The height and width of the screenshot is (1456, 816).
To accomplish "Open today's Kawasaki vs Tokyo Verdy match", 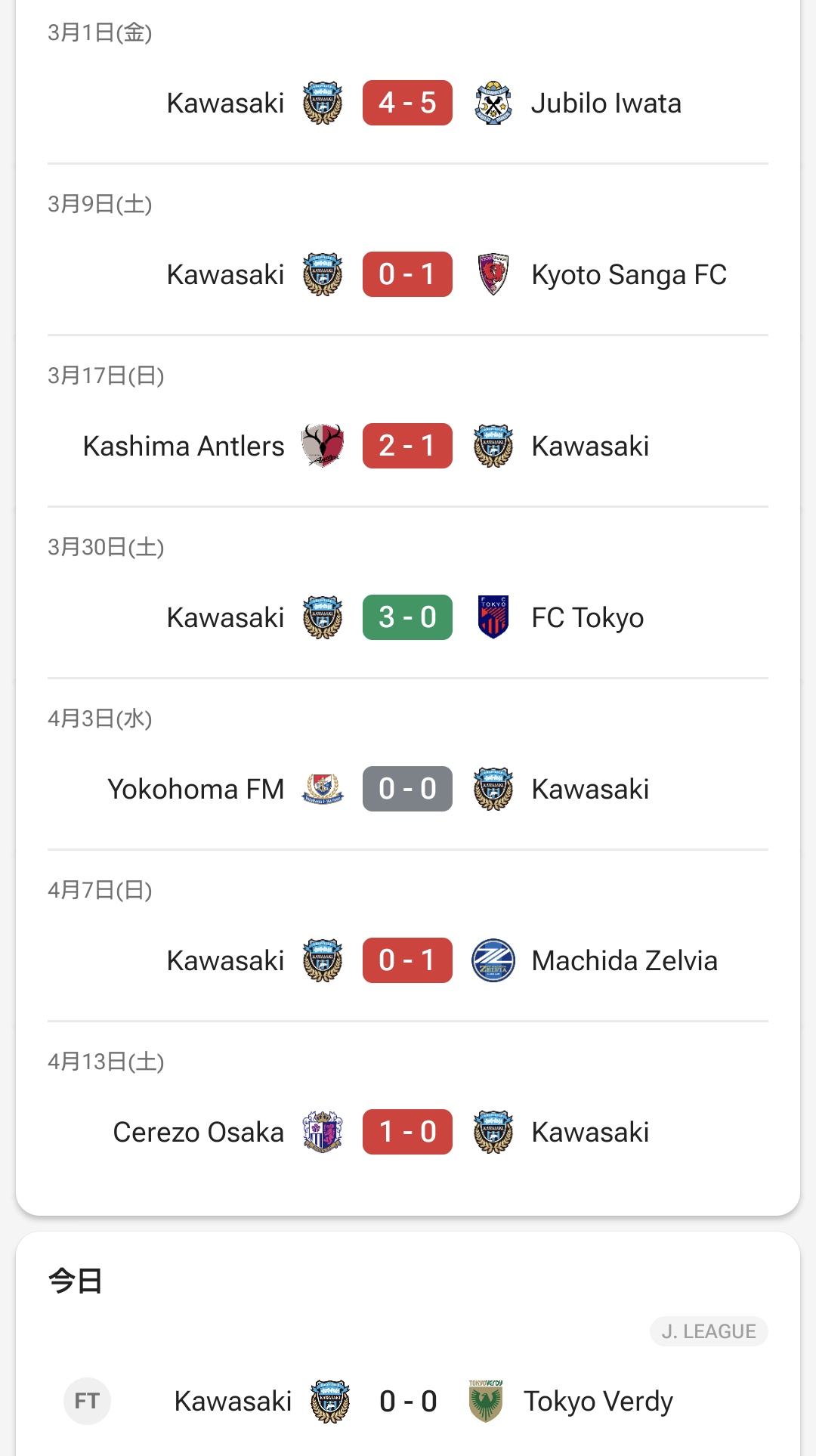I will tap(408, 1401).
